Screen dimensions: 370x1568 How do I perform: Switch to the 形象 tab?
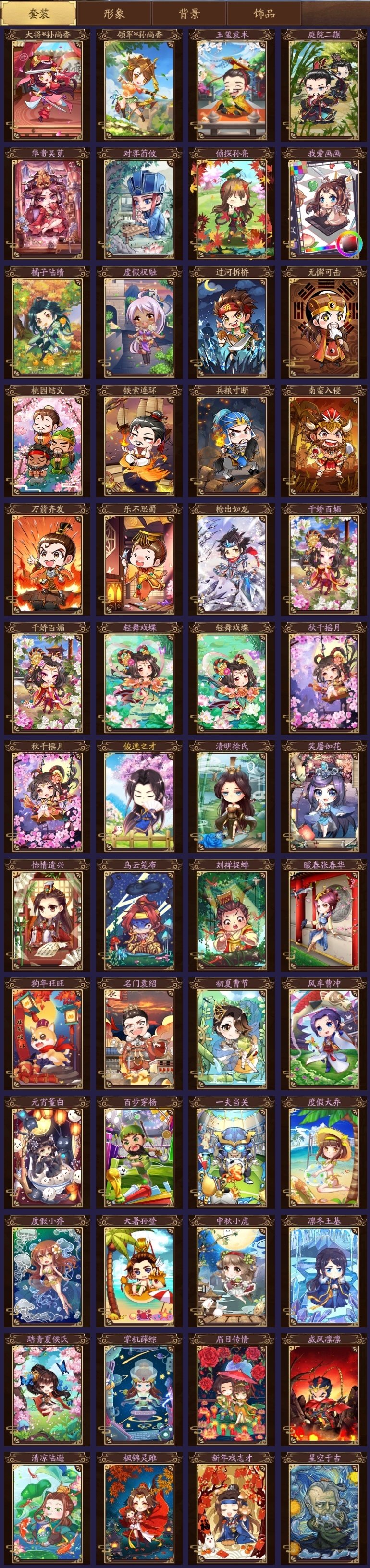pyautogui.click(x=114, y=13)
